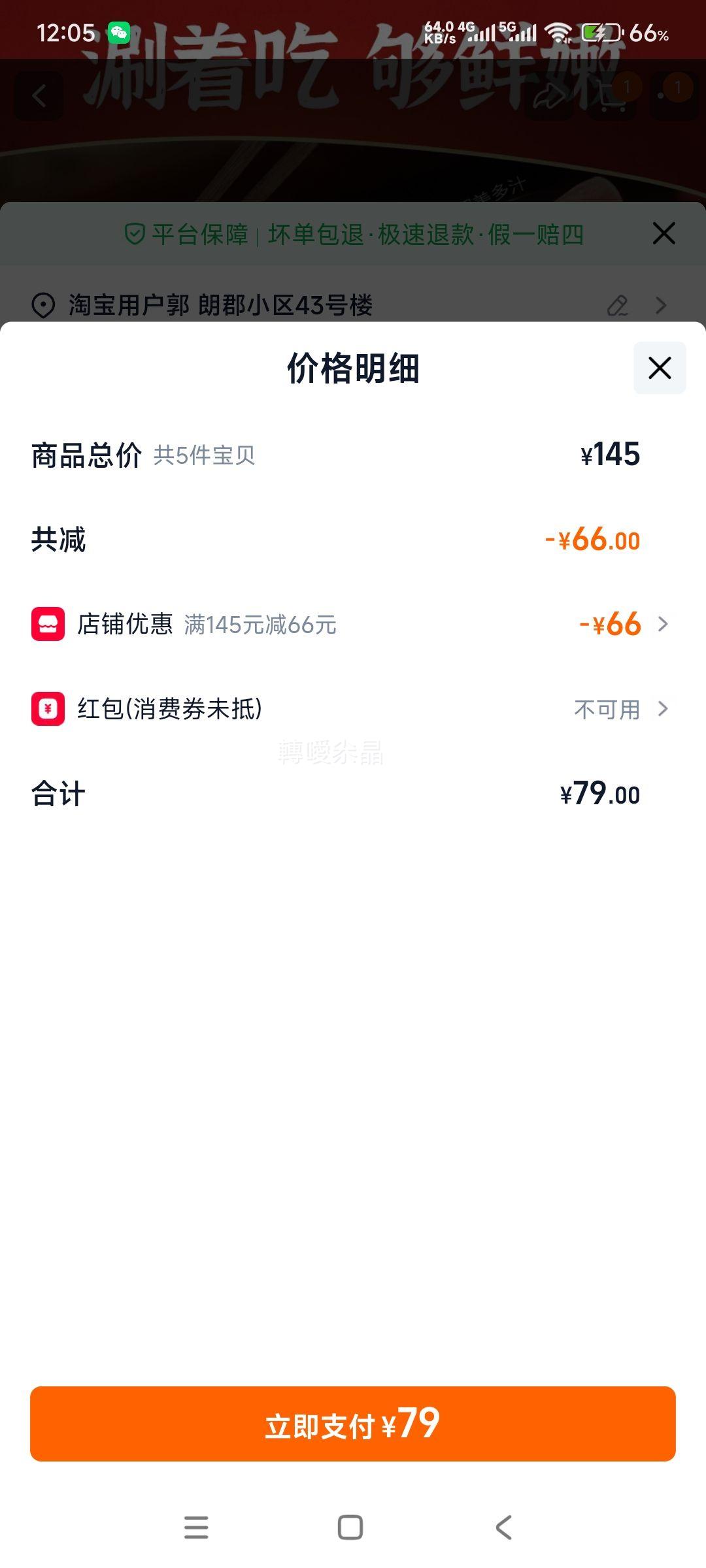Expand the 店铺优惠 discount details chevron
The width and height of the screenshot is (706, 1568).
click(x=663, y=625)
